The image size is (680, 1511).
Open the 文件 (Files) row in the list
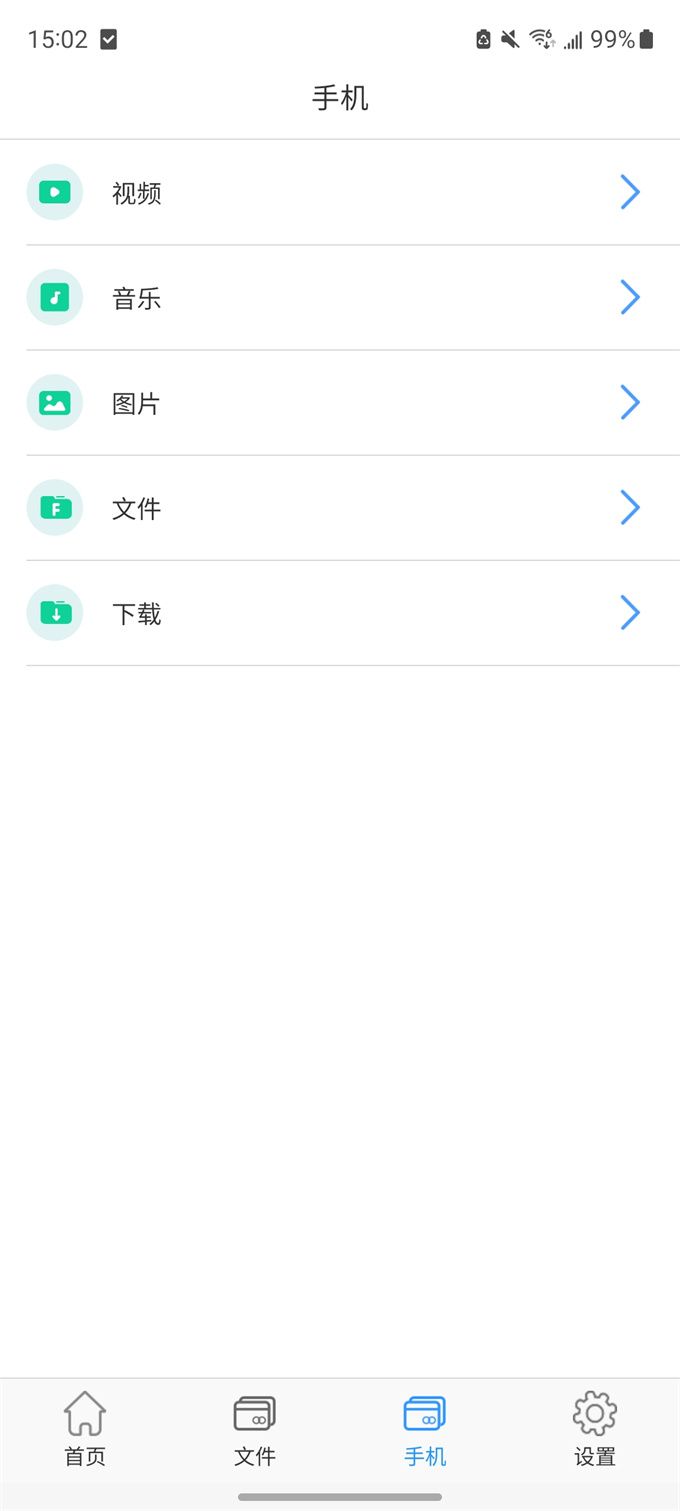pyautogui.click(x=340, y=508)
